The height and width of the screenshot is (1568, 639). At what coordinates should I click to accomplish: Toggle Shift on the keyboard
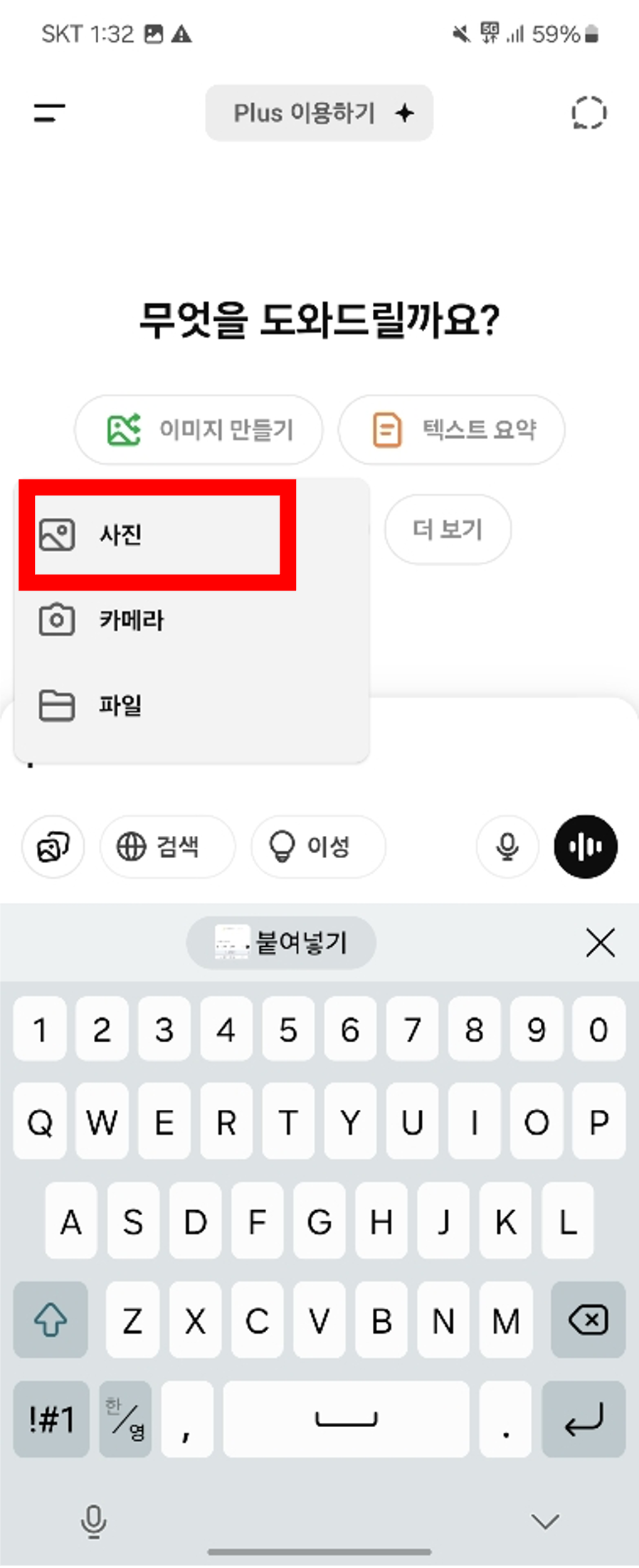pyautogui.click(x=50, y=1321)
